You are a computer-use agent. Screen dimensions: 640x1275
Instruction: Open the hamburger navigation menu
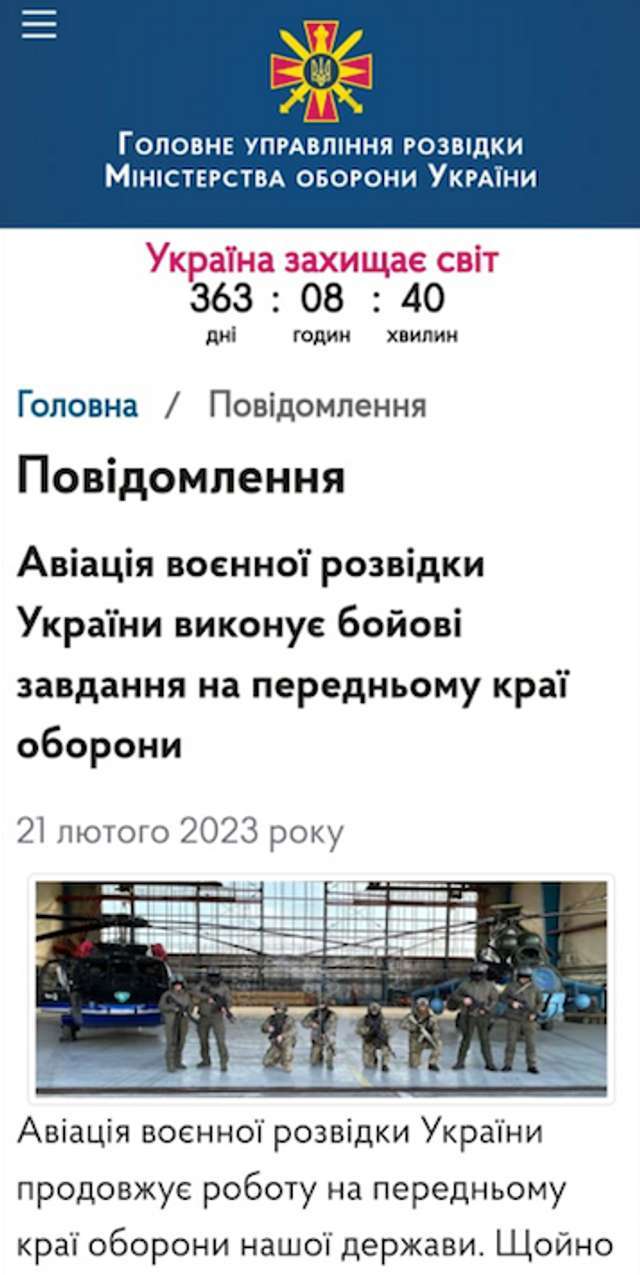pos(39,24)
